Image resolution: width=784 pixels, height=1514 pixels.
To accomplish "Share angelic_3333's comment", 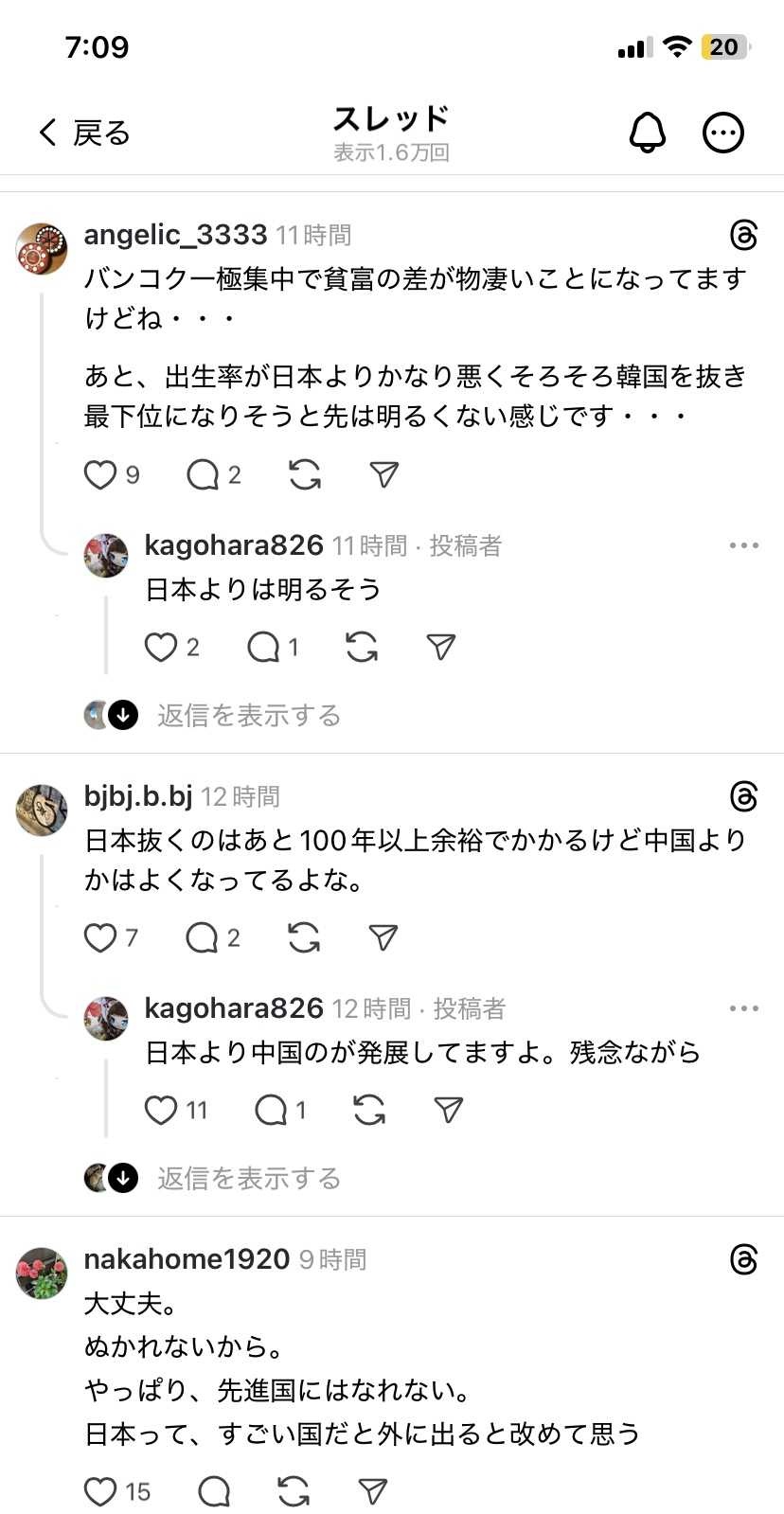I will 383,474.
